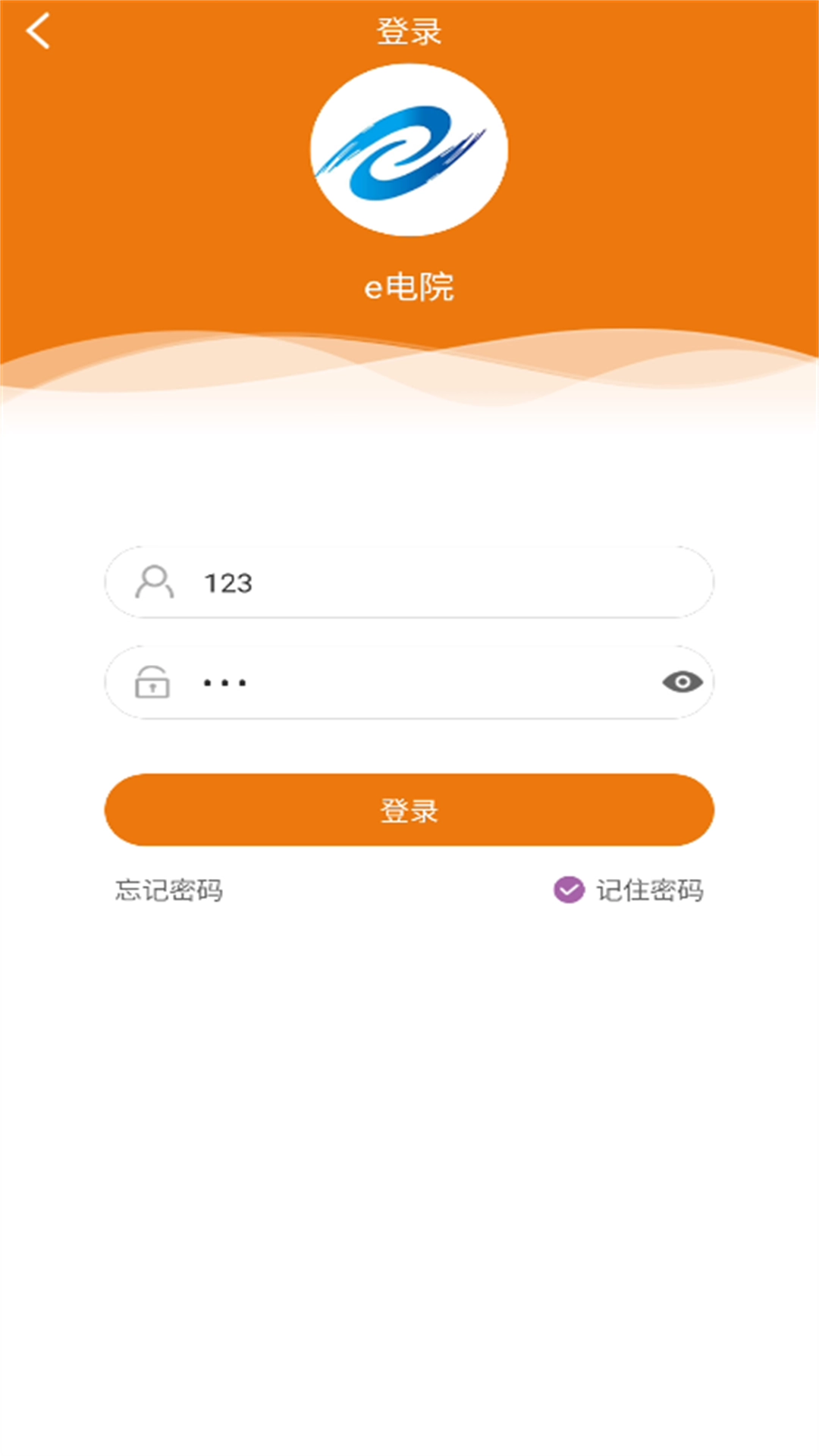This screenshot has height=1456, width=819.
Task: Click the 登录 title at the top
Action: pyautogui.click(x=409, y=30)
